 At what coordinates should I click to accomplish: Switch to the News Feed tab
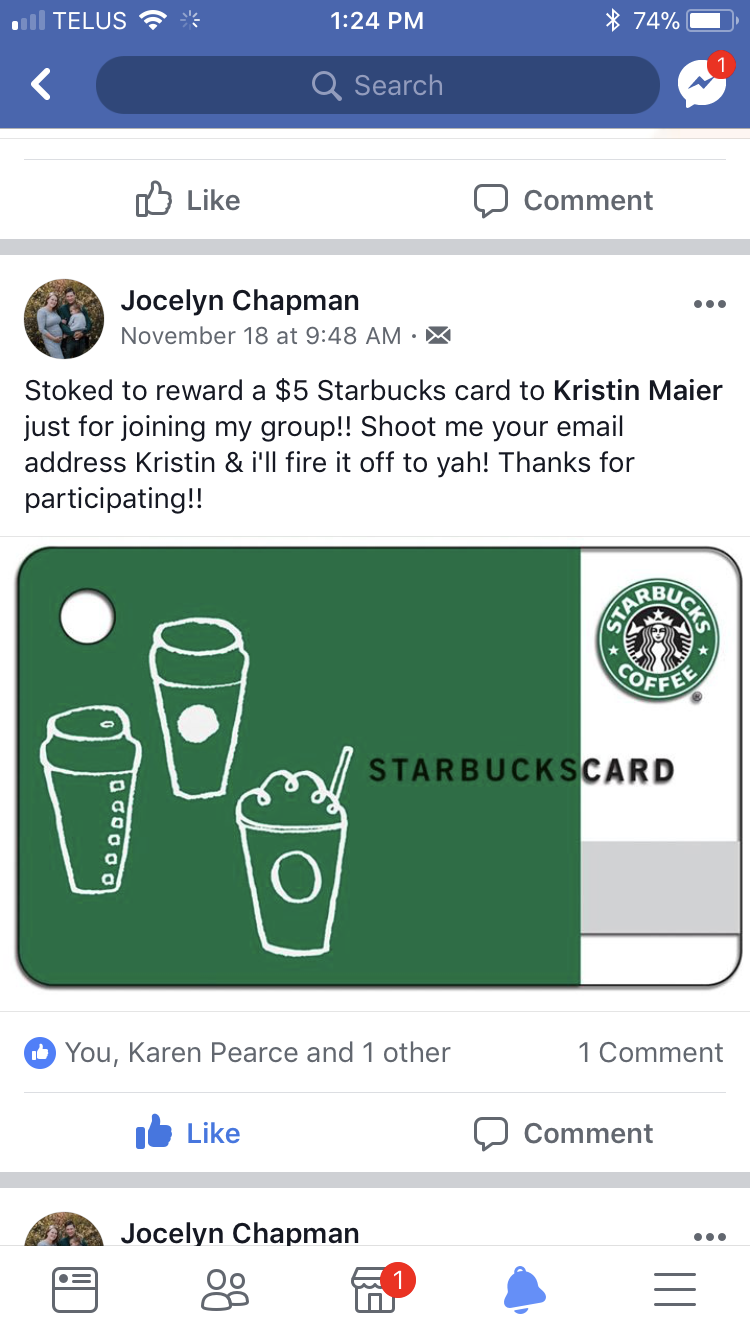[75, 1289]
